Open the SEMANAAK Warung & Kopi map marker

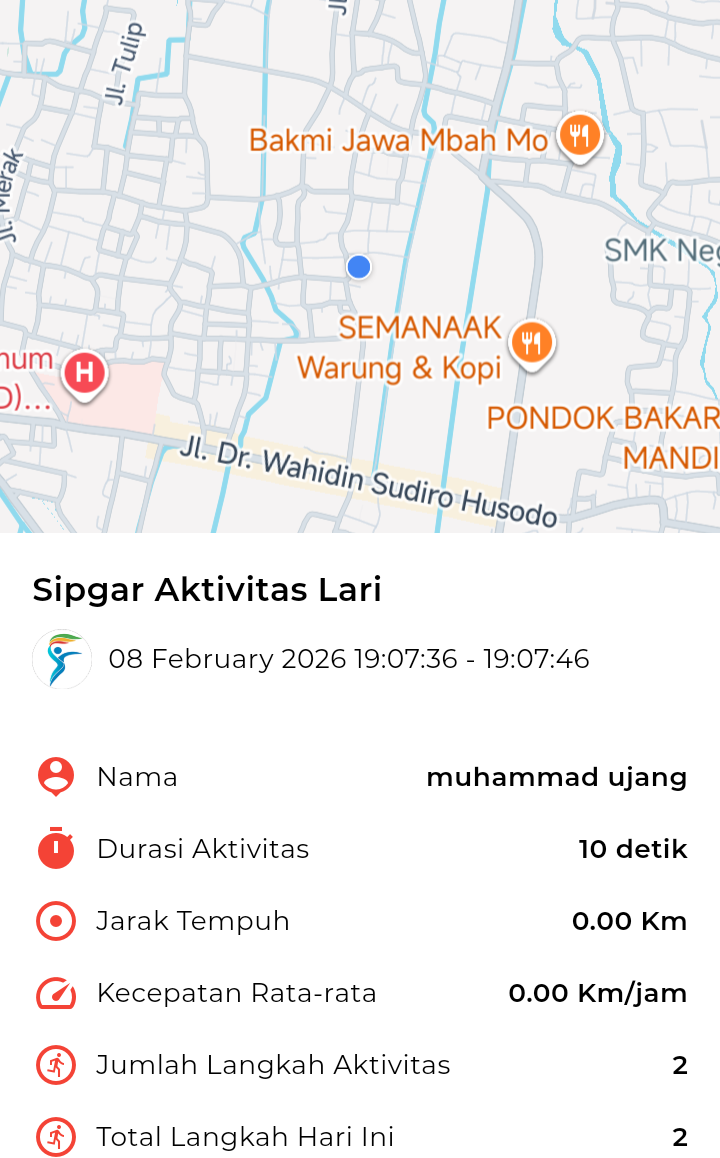click(532, 343)
